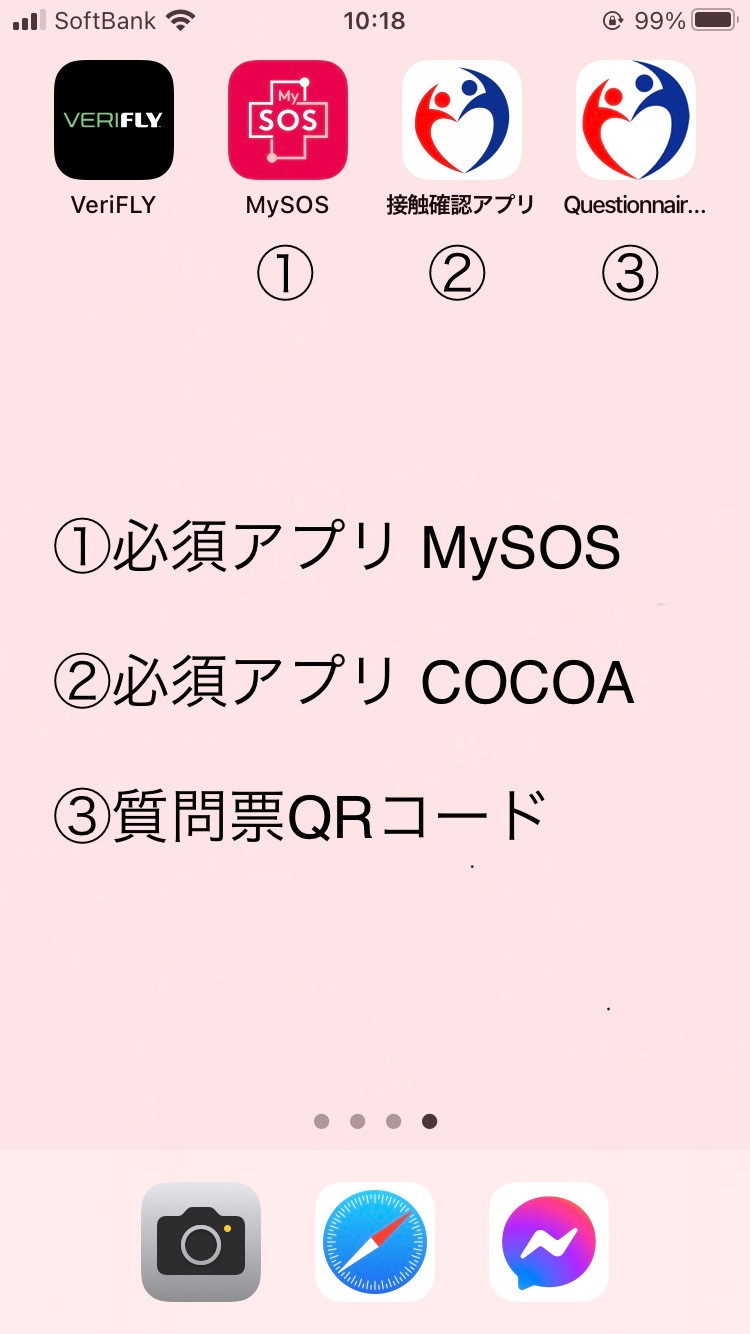Tap the home screen page indicator dots
This screenshot has width=750, height=1334.
pyautogui.click(x=375, y=1121)
